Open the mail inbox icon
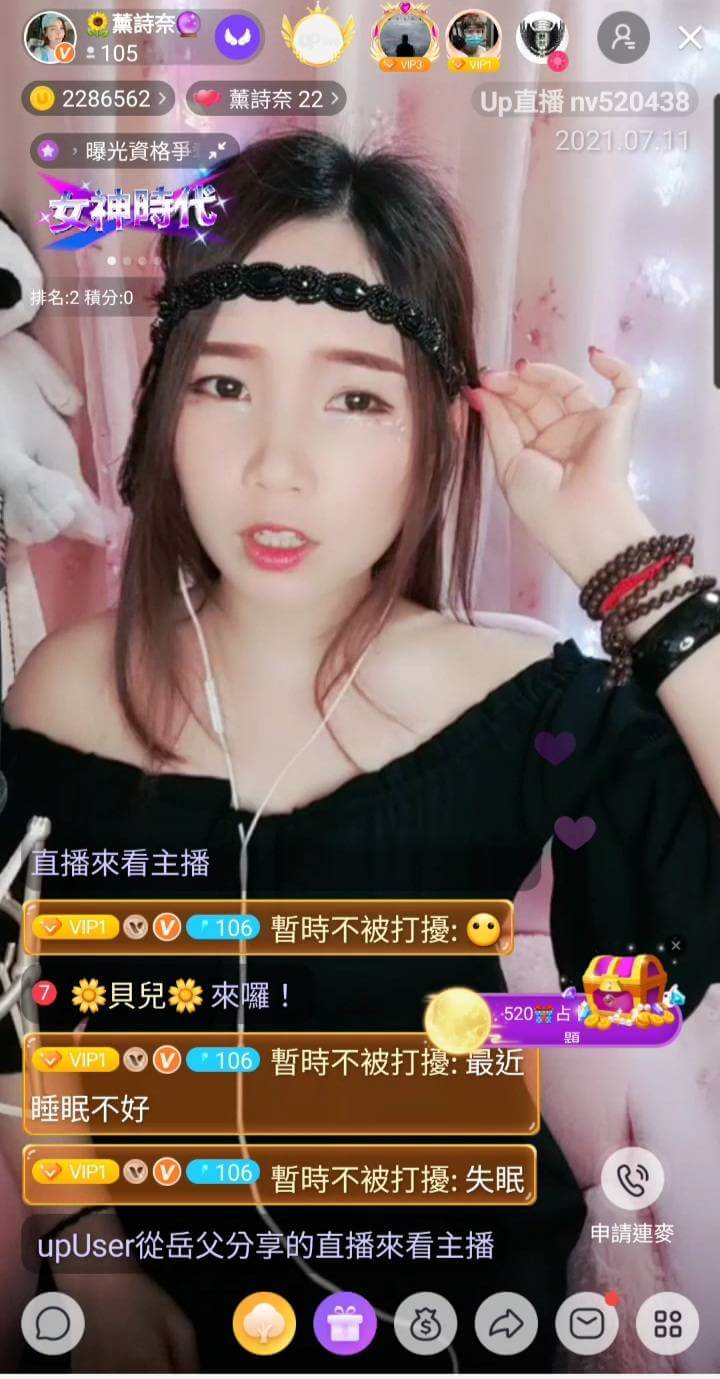Viewport: 720px width, 1379px height. [x=587, y=1324]
